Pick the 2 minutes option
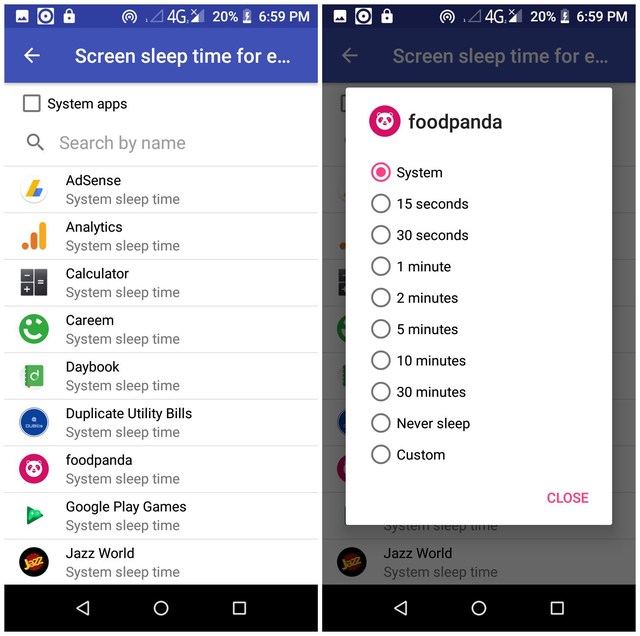Image resolution: width=640 pixels, height=636 pixels. (381, 298)
